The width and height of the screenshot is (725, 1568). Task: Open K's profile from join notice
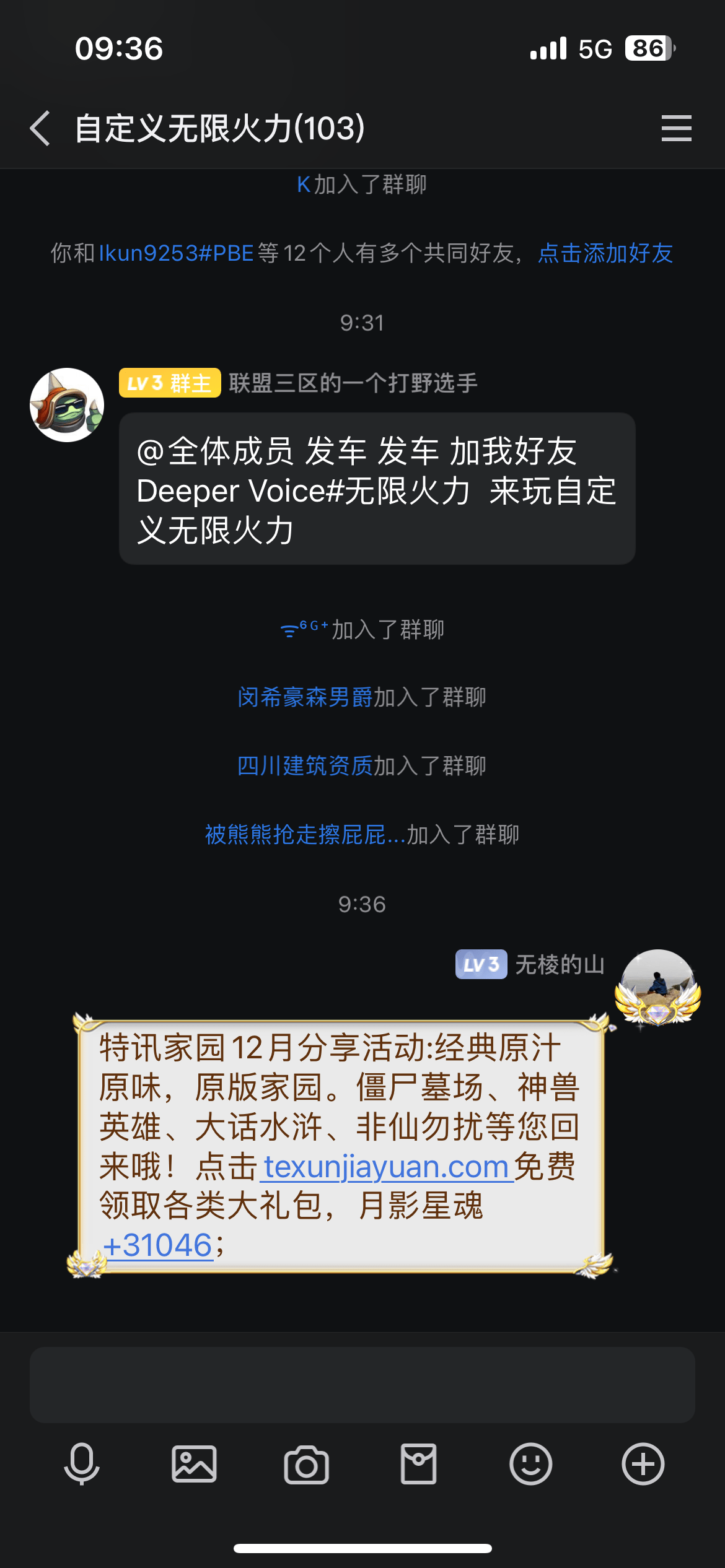pyautogui.click(x=304, y=185)
